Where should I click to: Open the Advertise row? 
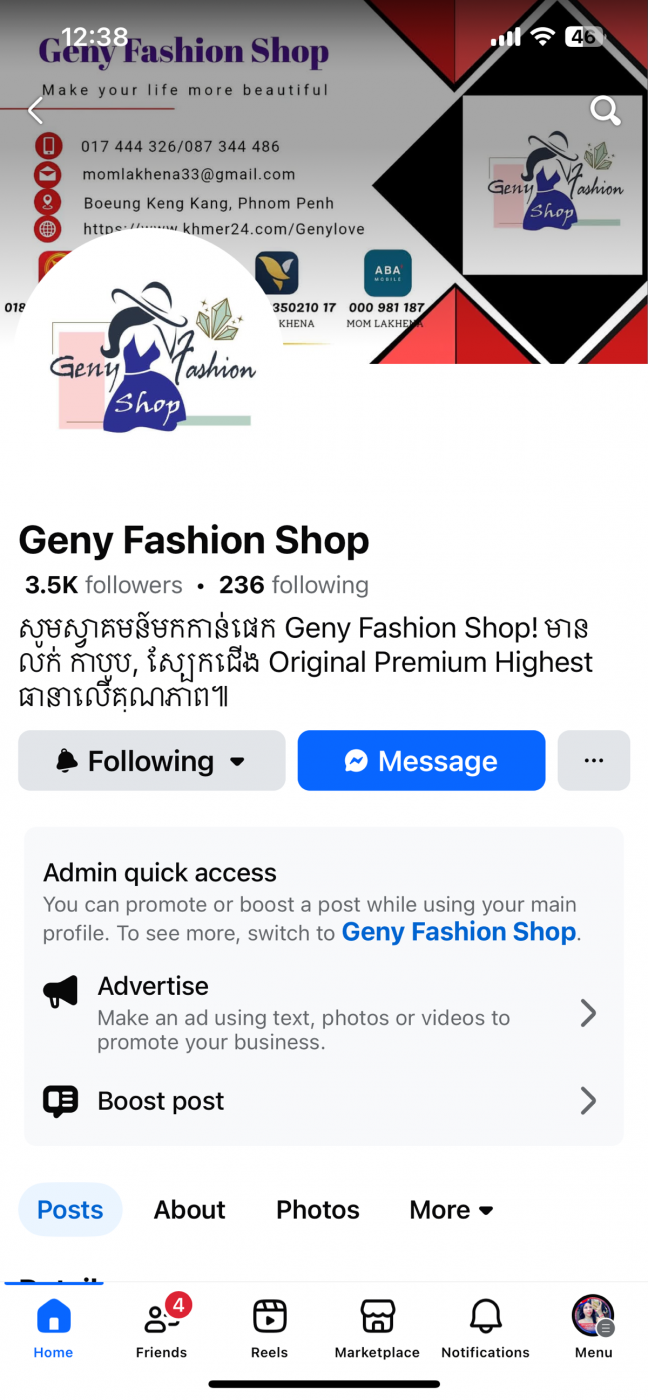click(x=322, y=1013)
